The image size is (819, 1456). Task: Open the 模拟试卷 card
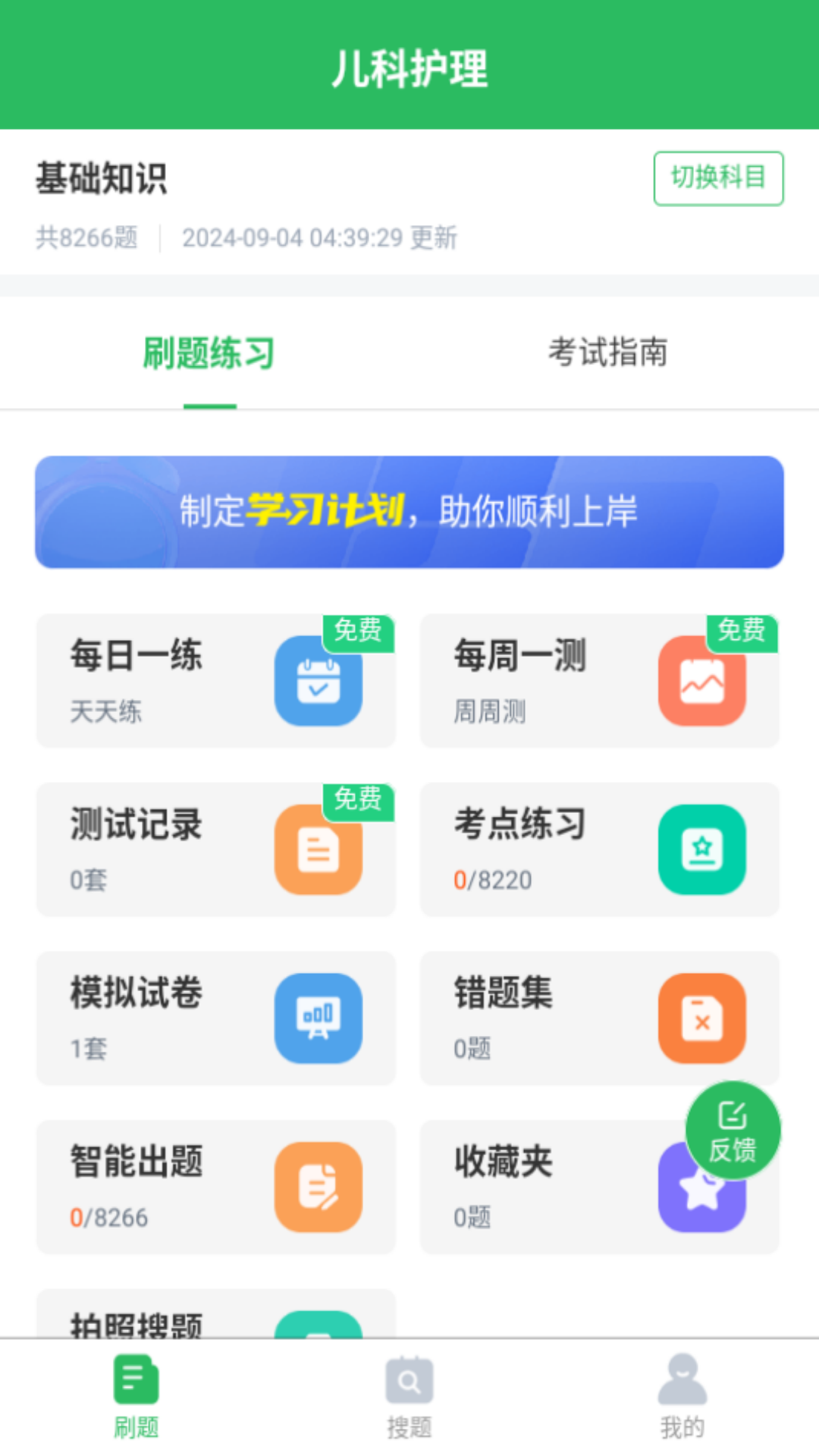point(216,1018)
